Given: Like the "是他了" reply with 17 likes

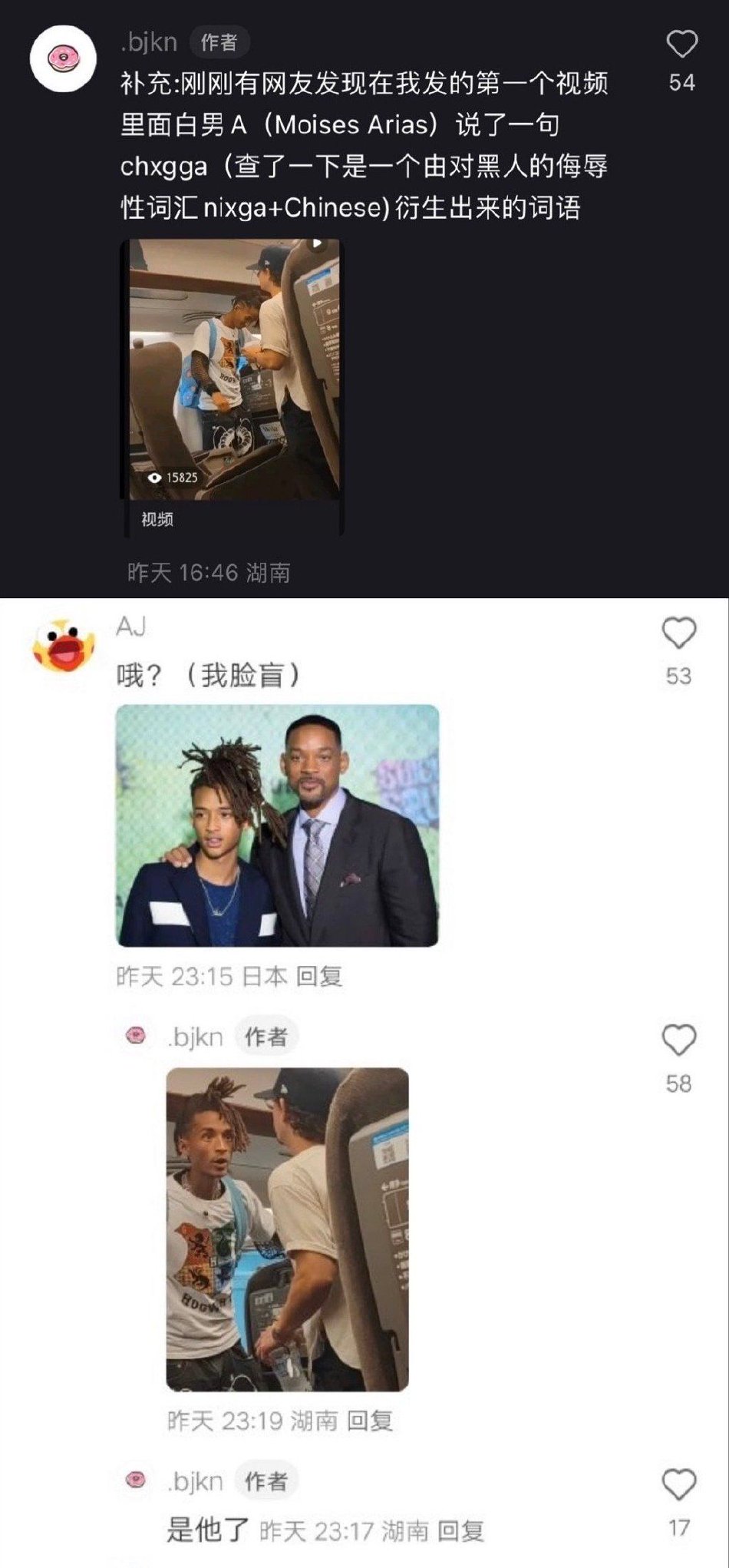Looking at the screenshot, I should (678, 1484).
